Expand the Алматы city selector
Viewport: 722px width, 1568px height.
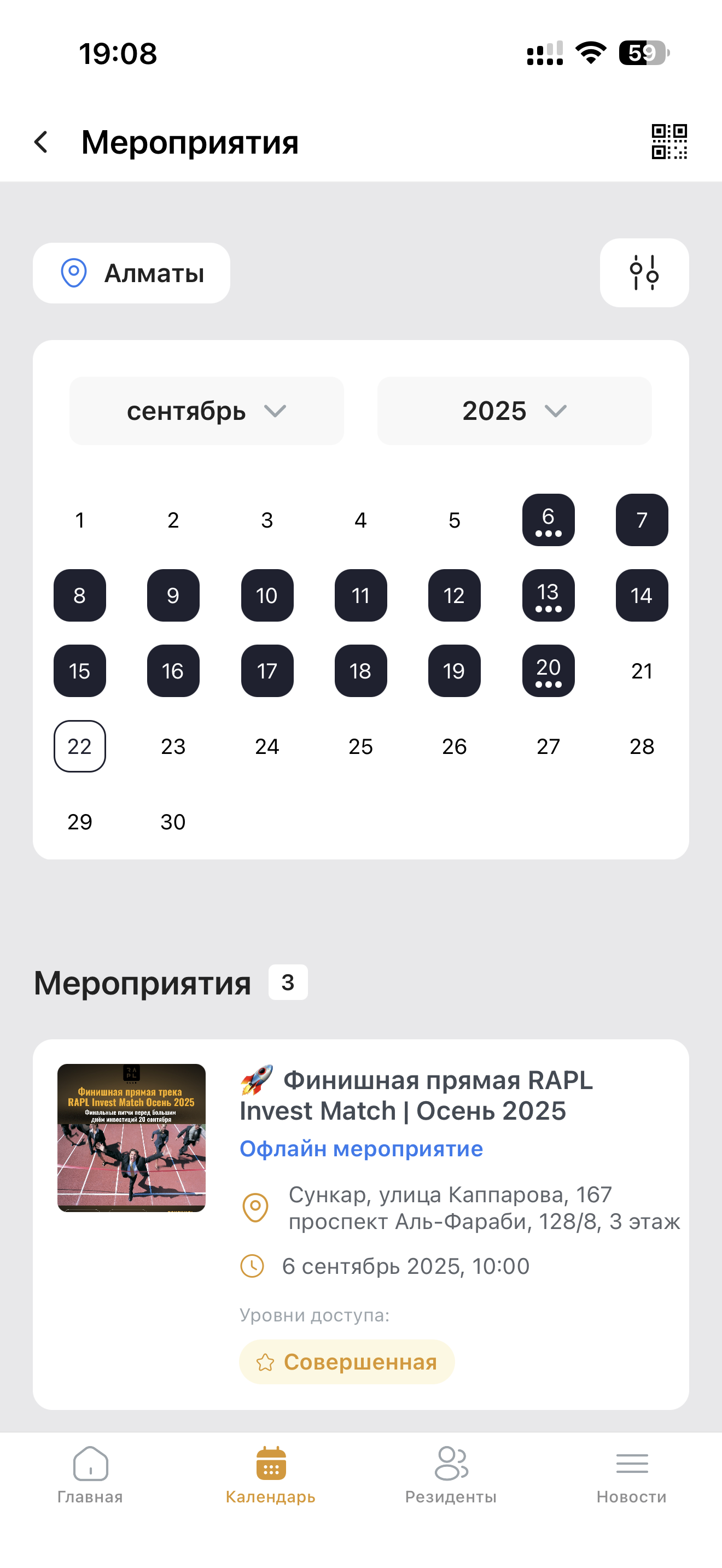(x=132, y=273)
